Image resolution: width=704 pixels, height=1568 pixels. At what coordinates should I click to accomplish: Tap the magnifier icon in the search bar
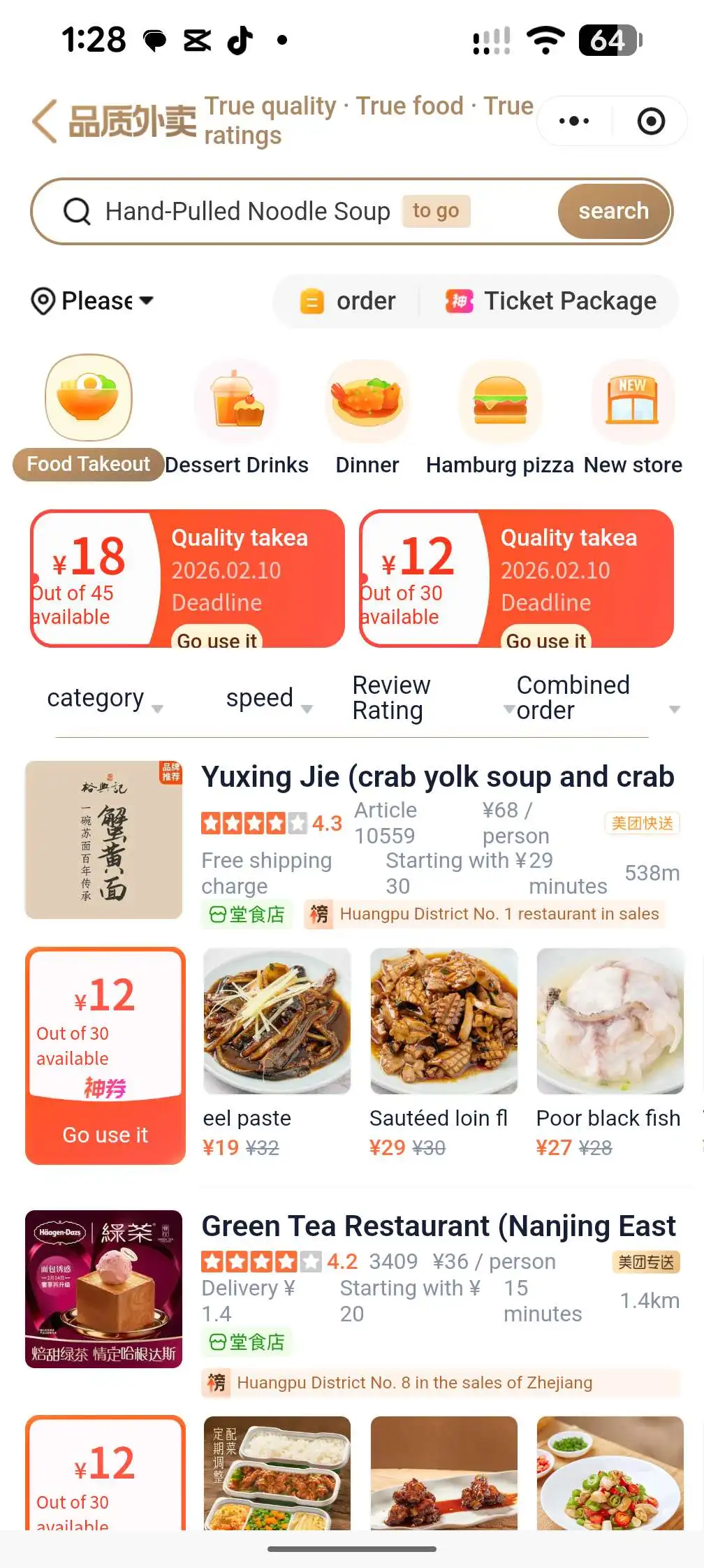pos(78,211)
